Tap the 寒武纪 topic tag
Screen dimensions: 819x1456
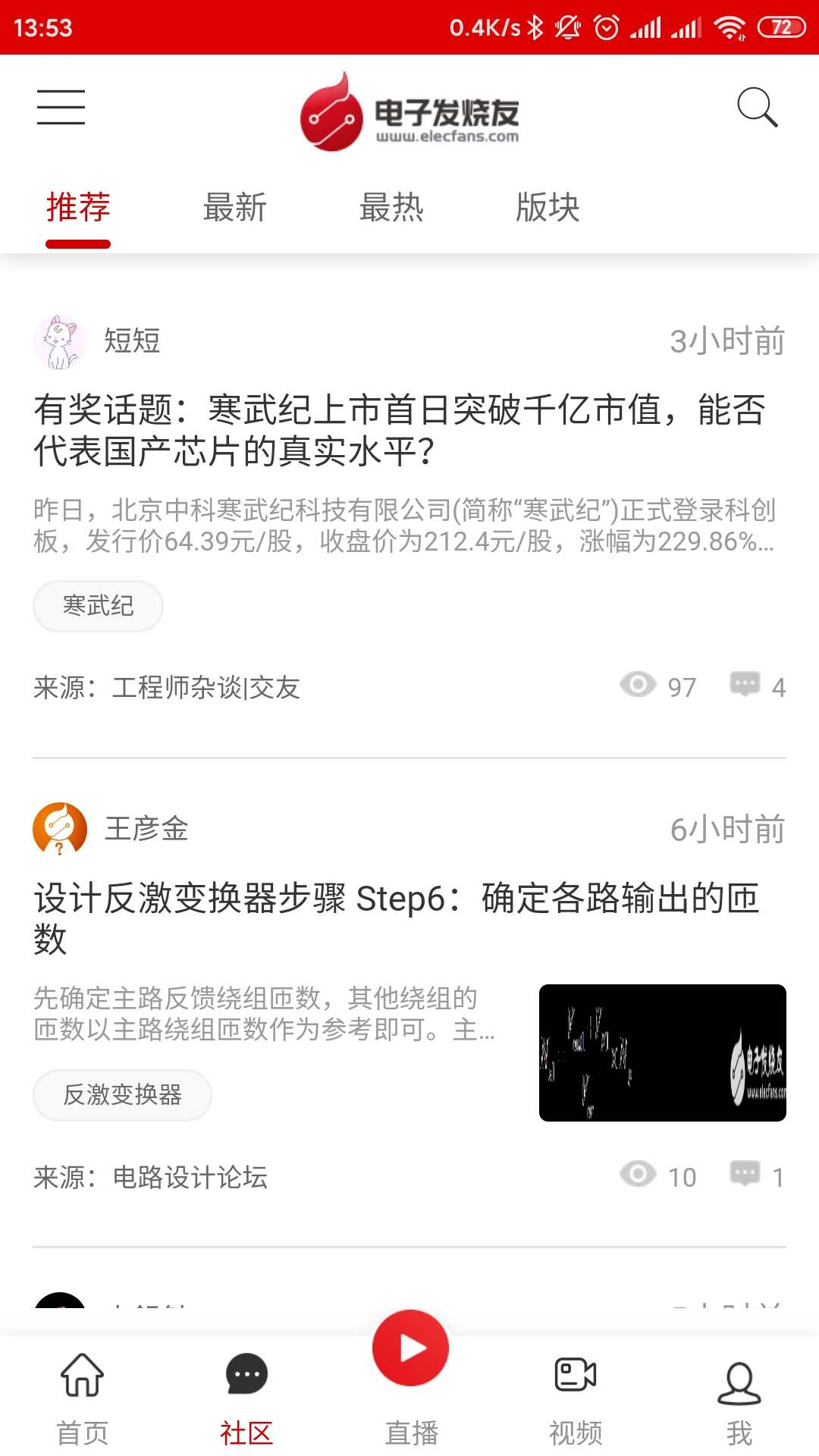[x=97, y=605]
